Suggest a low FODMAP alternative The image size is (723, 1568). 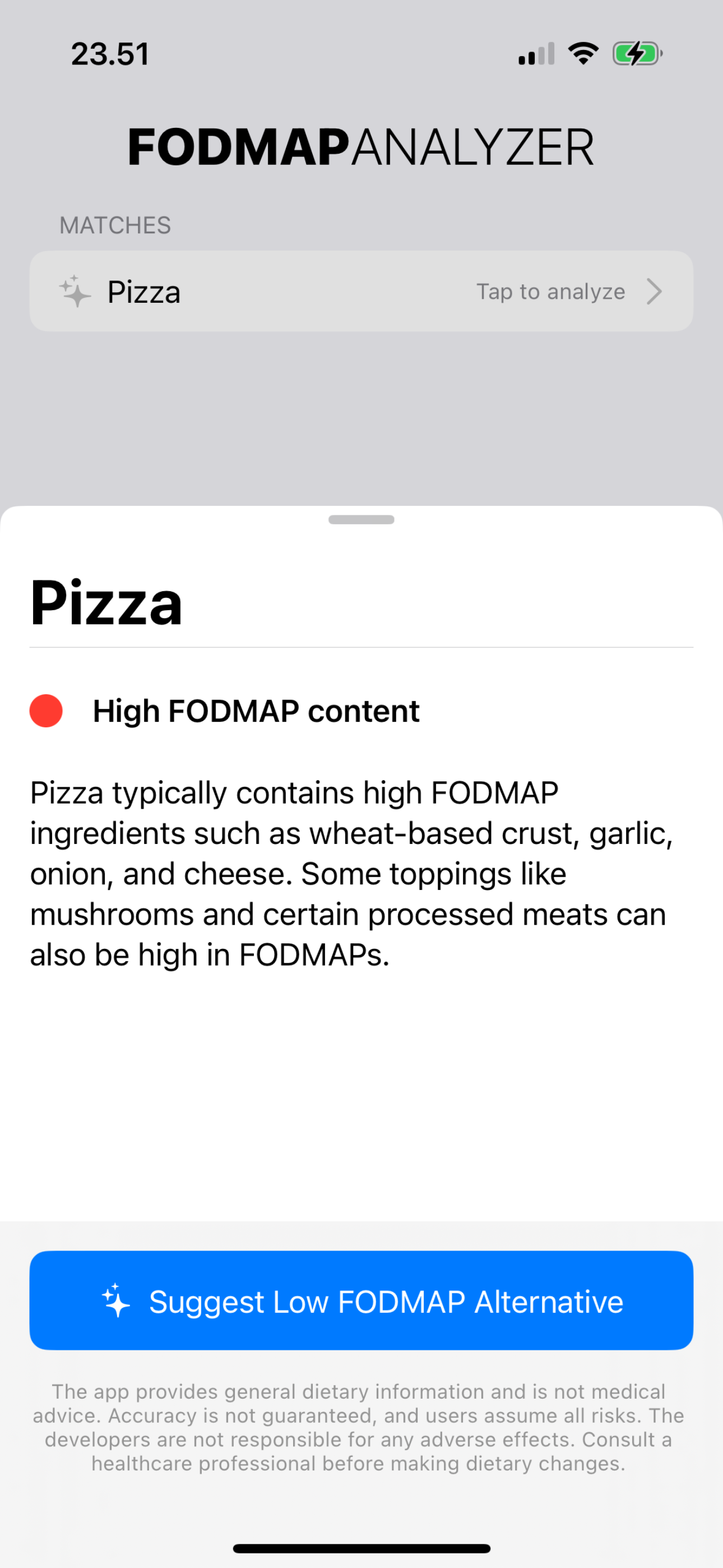click(361, 1301)
